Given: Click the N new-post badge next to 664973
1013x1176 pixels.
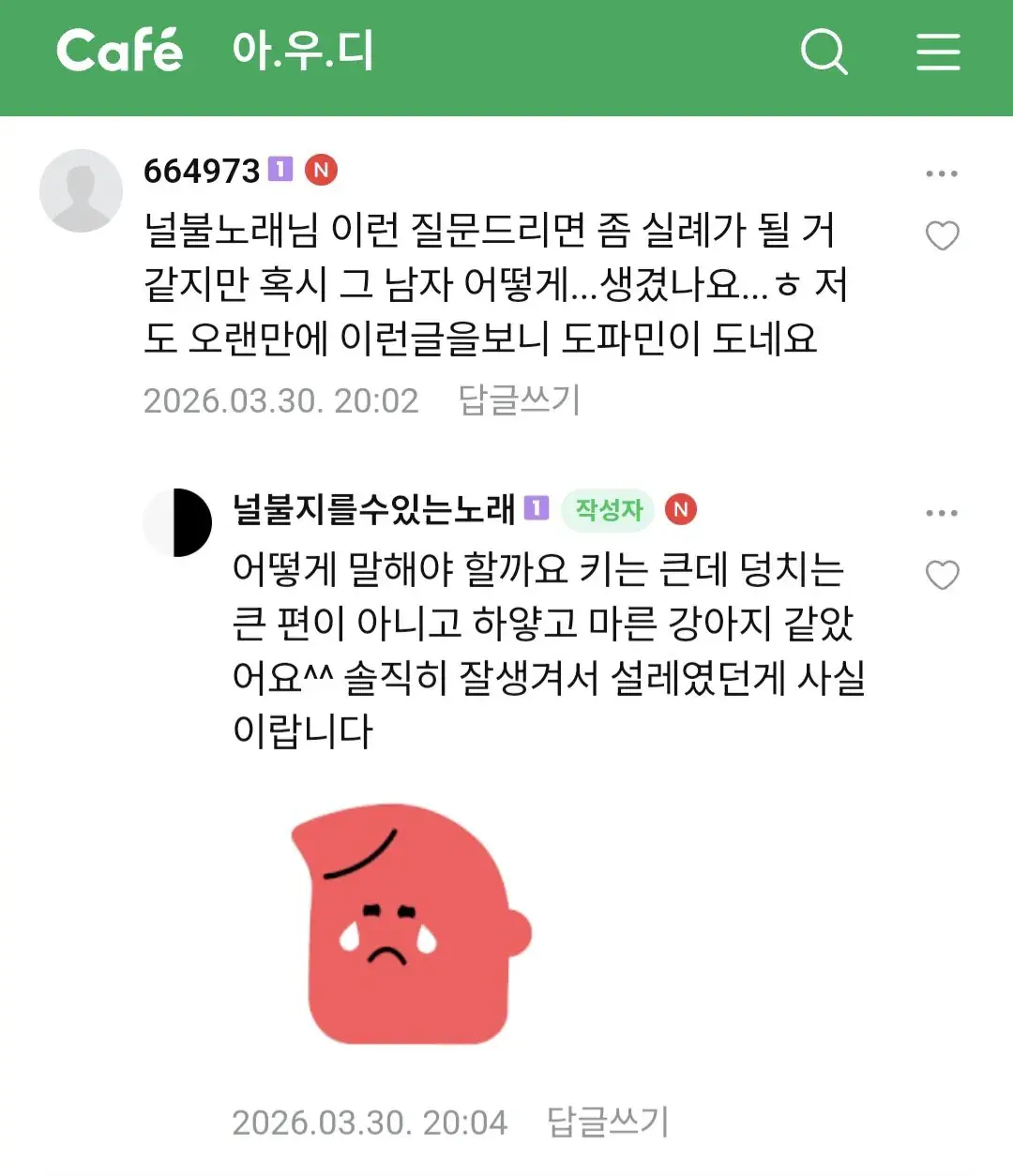Looking at the screenshot, I should point(324,169).
